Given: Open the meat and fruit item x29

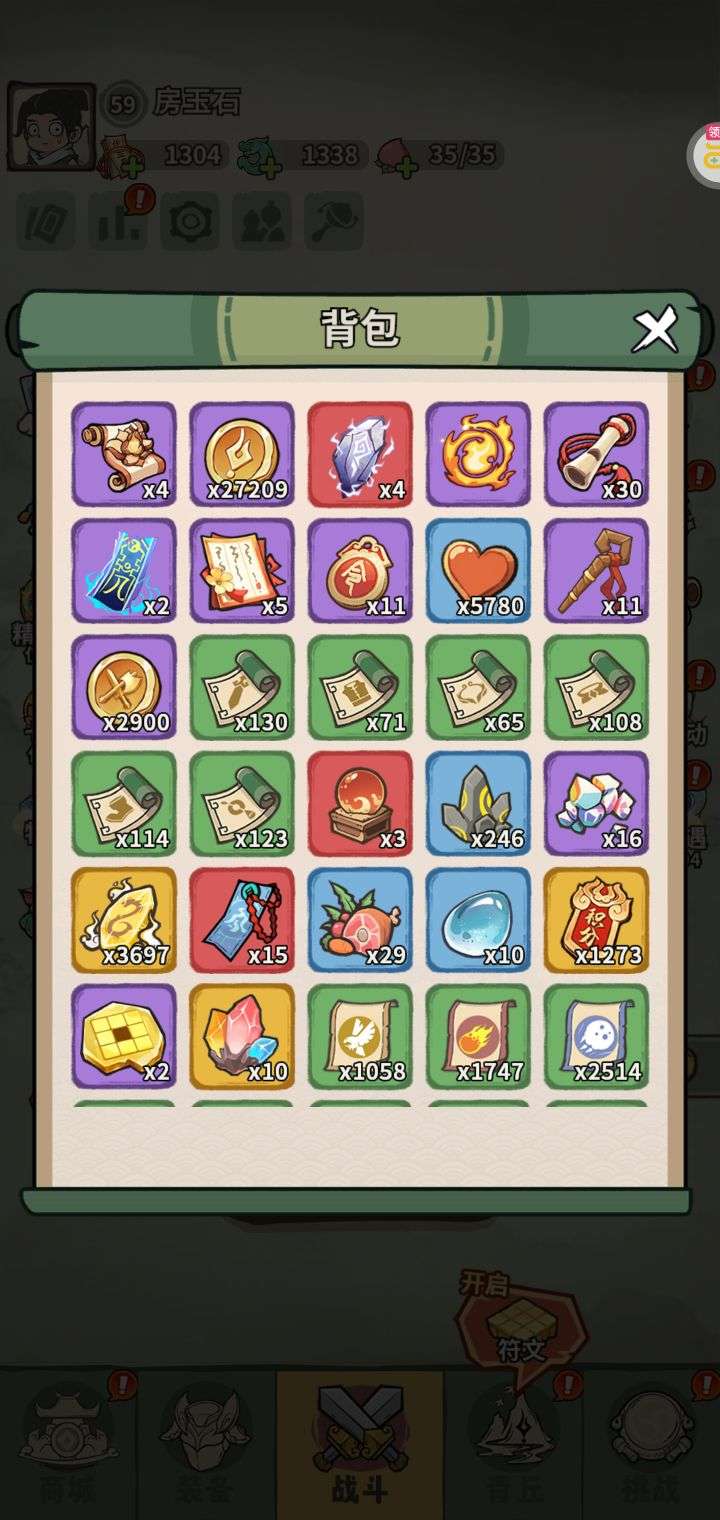Looking at the screenshot, I should (x=360, y=920).
